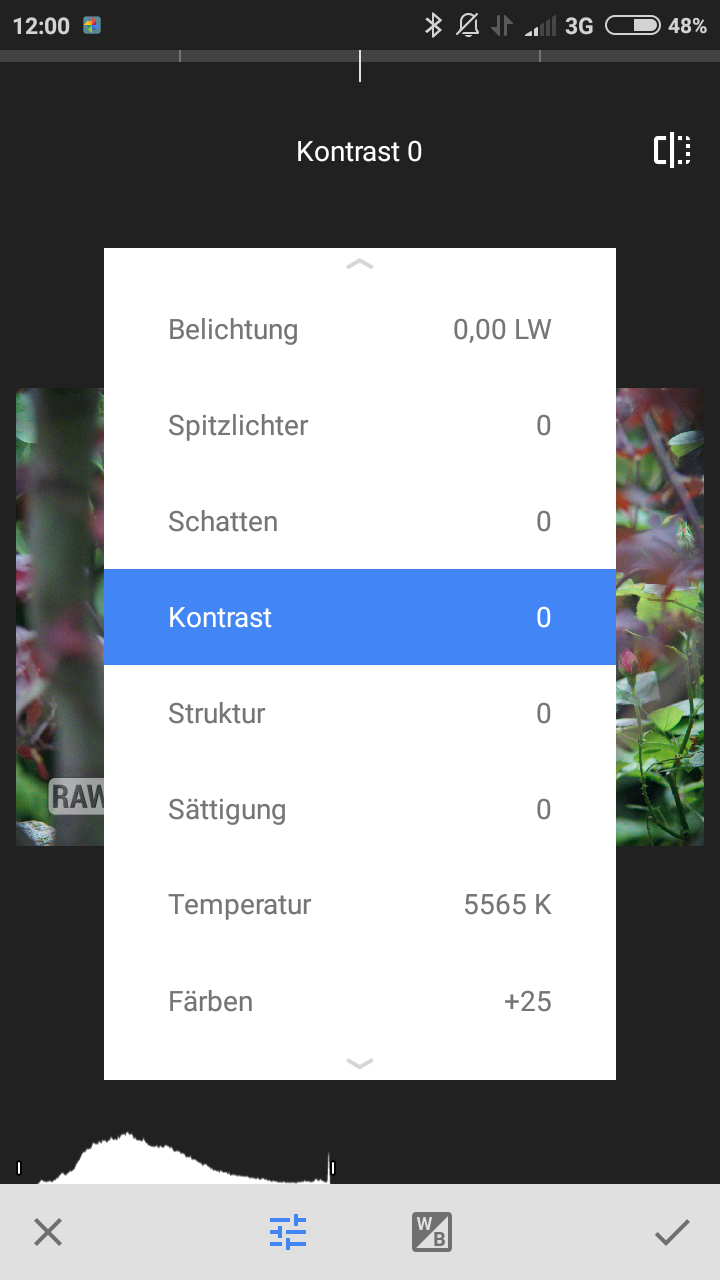Open the adjustment sliders tool
720x1280 pixels.
click(288, 1232)
